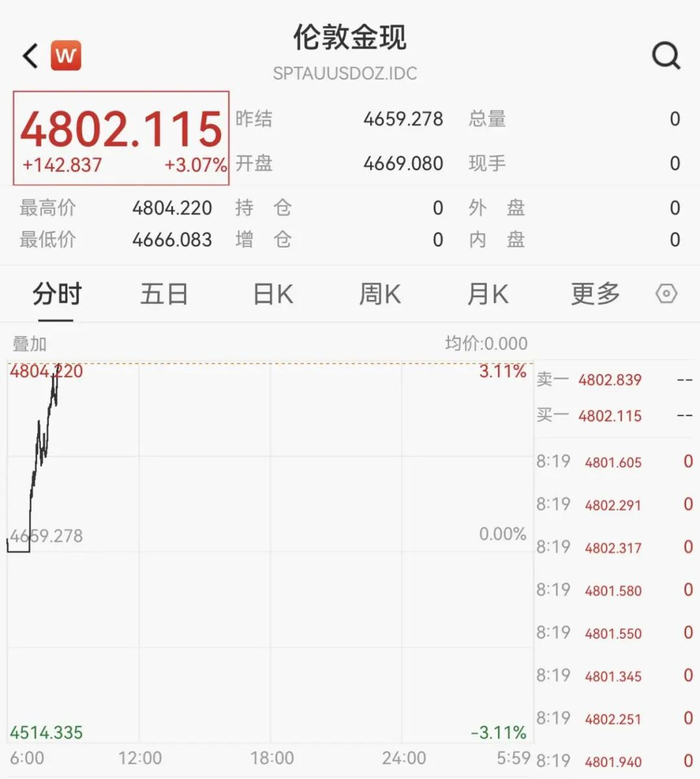
Task: Tap the orange W icon
Action: [x=66, y=56]
